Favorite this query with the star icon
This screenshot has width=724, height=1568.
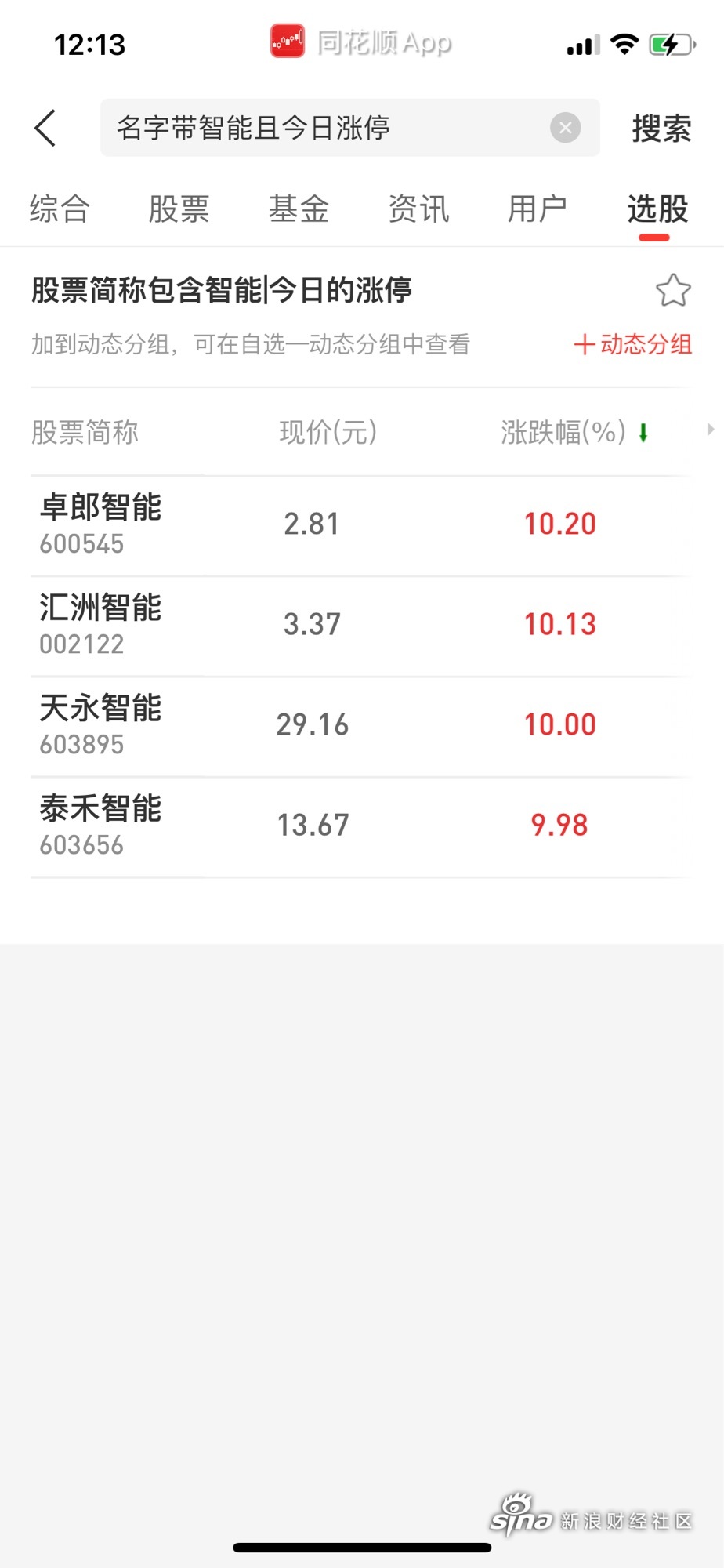click(673, 291)
